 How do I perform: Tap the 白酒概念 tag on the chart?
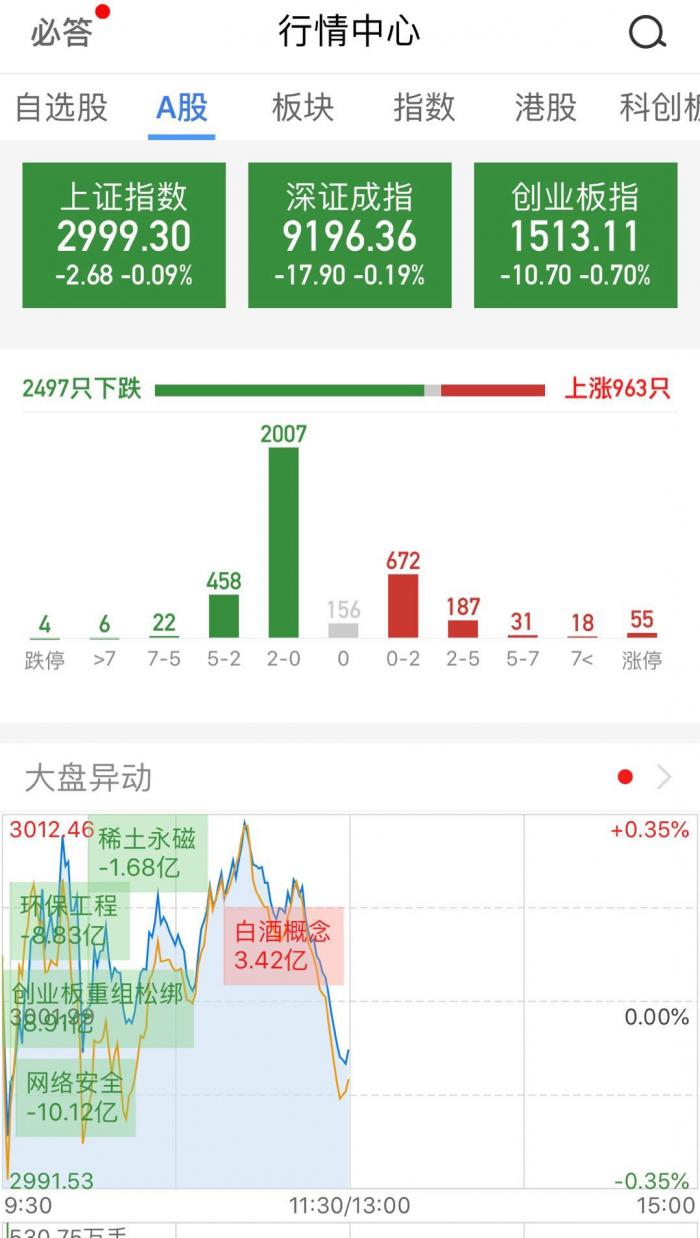point(283,946)
